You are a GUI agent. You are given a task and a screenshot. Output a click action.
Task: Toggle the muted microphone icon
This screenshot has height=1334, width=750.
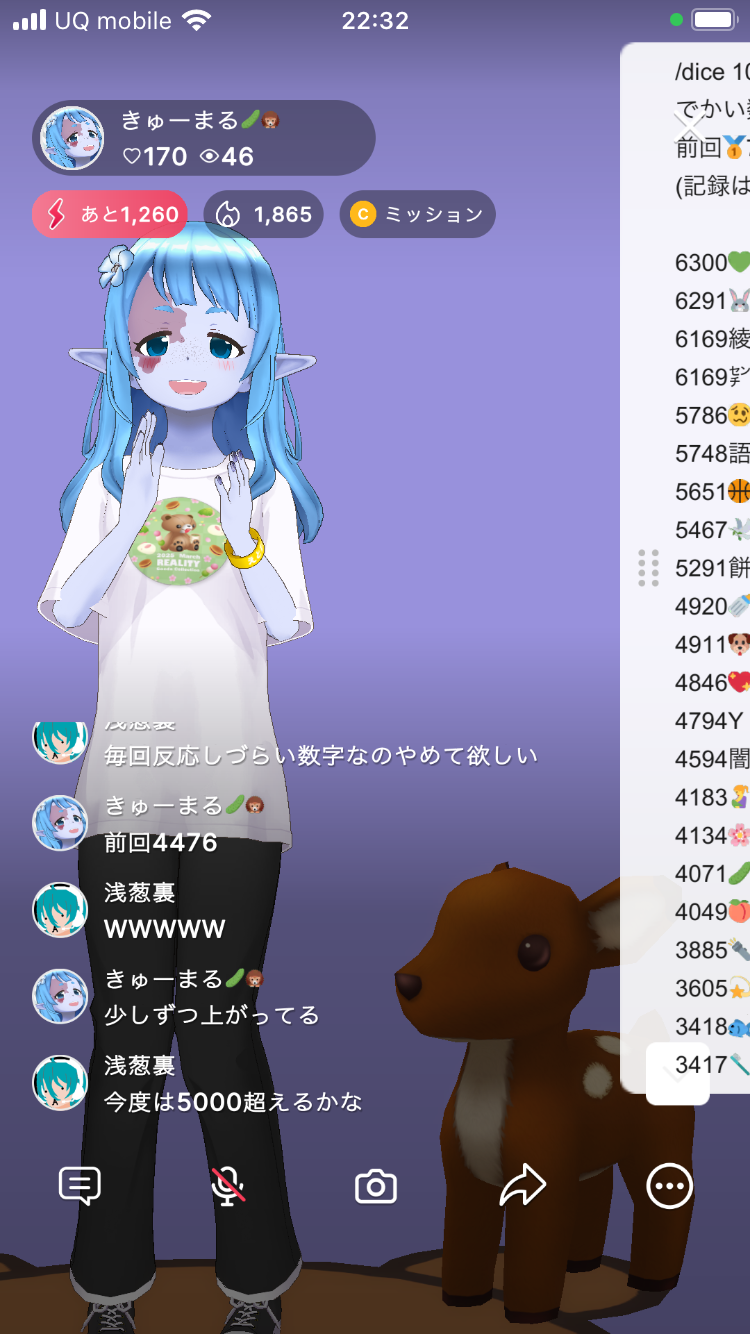pyautogui.click(x=228, y=1186)
